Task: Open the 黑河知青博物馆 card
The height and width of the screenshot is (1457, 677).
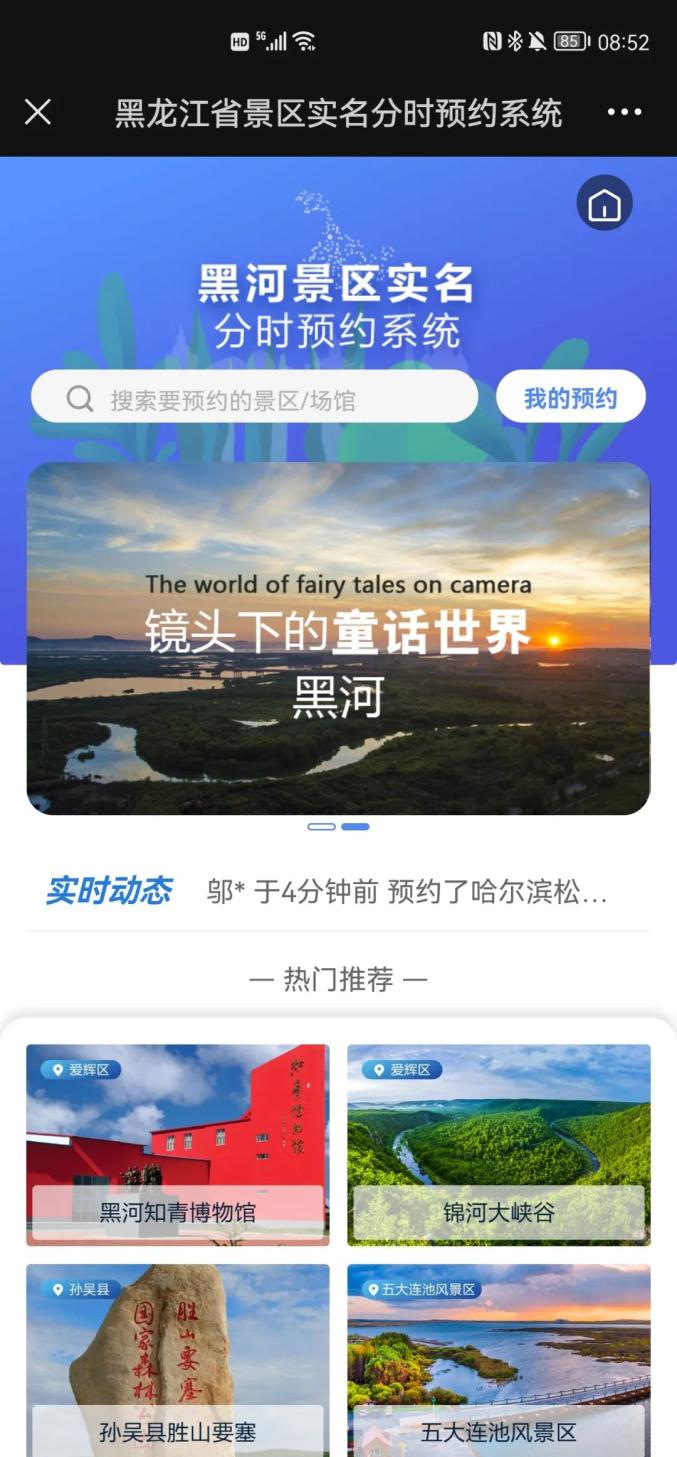Action: 177,1145
